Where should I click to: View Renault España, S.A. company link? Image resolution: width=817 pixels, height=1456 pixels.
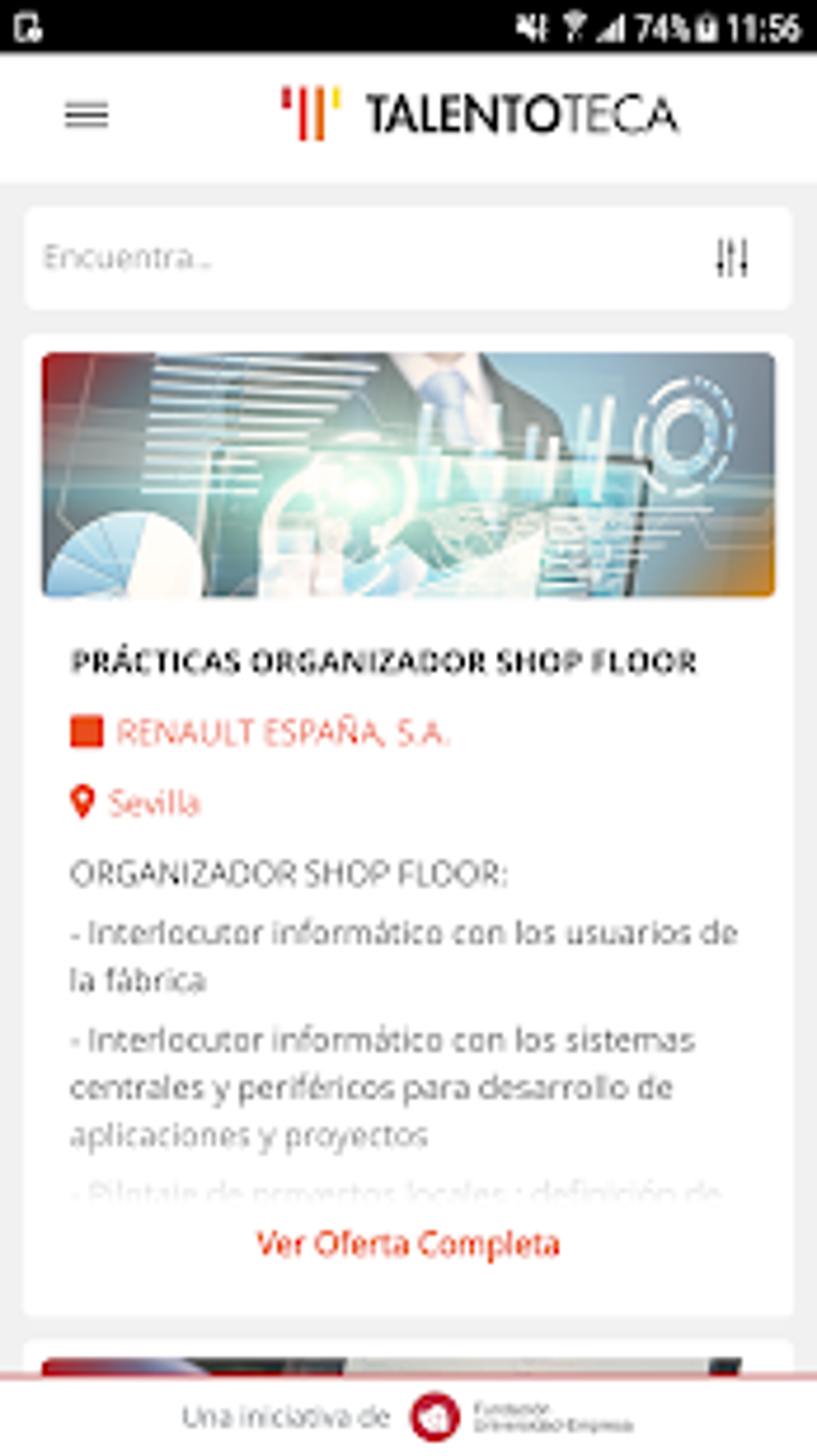[283, 732]
